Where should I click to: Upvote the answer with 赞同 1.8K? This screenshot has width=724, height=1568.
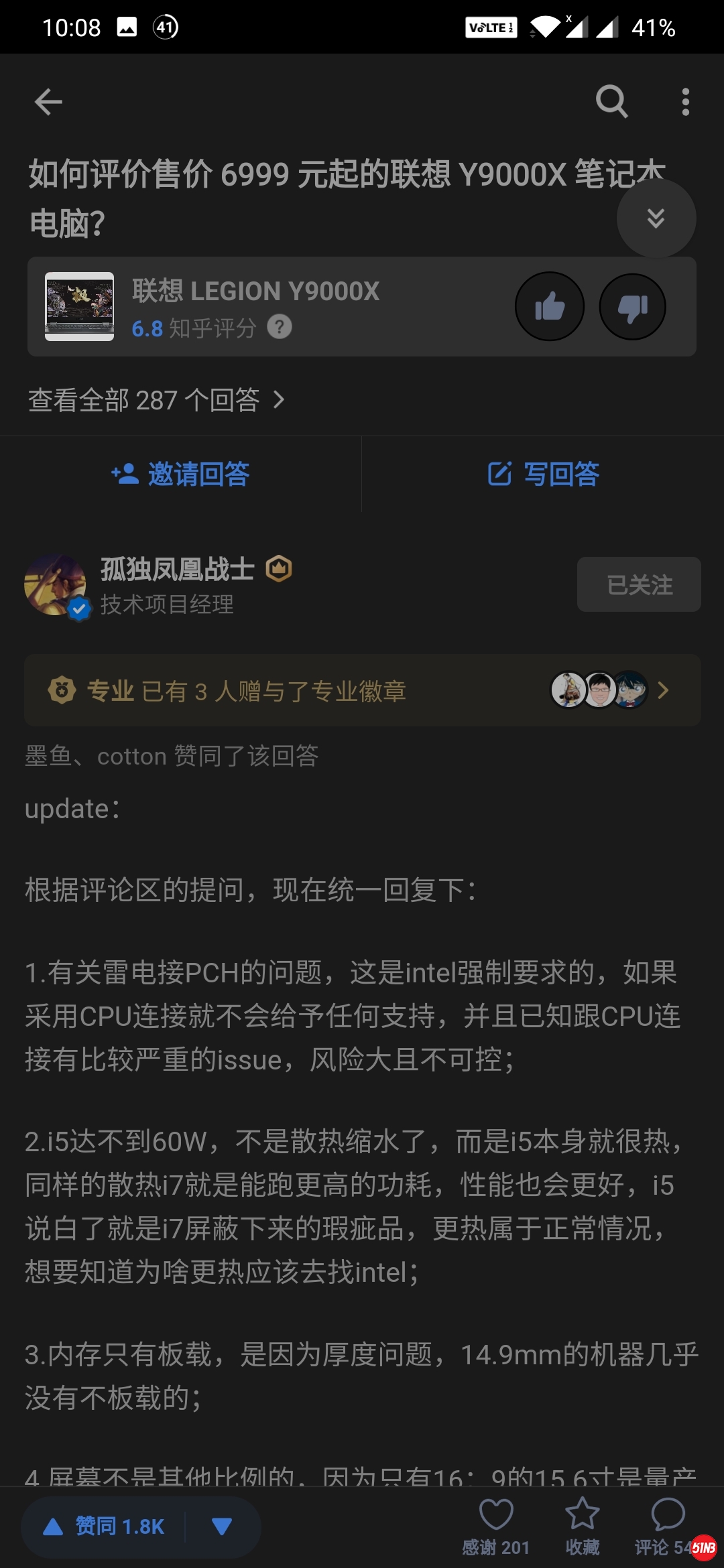pyautogui.click(x=104, y=1526)
